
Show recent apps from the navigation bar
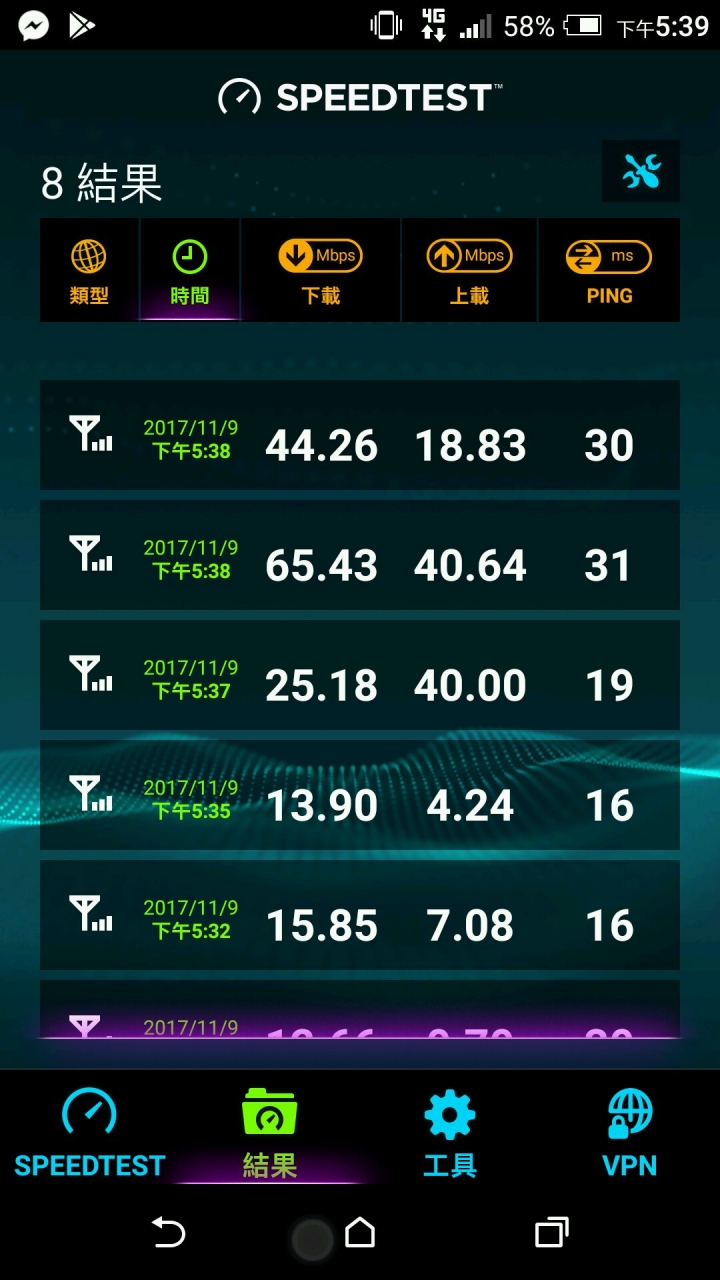pos(551,1233)
